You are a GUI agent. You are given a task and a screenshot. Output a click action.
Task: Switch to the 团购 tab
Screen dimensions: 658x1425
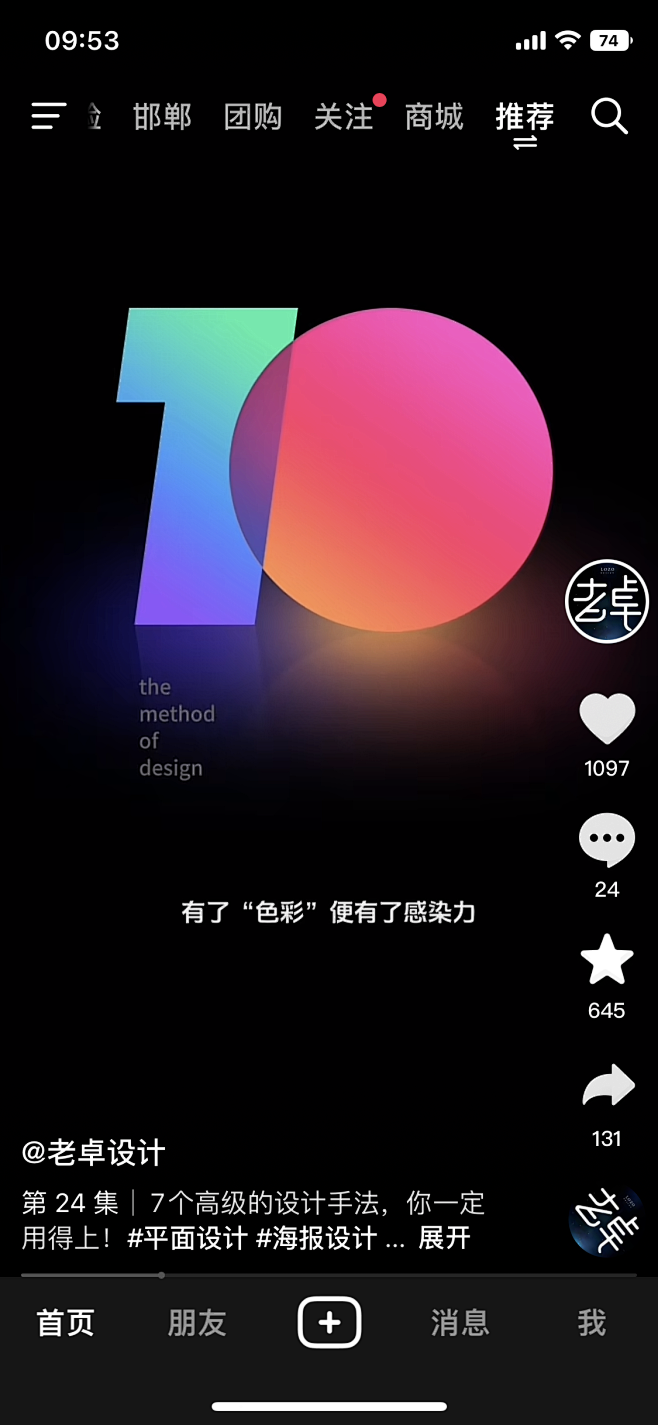point(253,117)
